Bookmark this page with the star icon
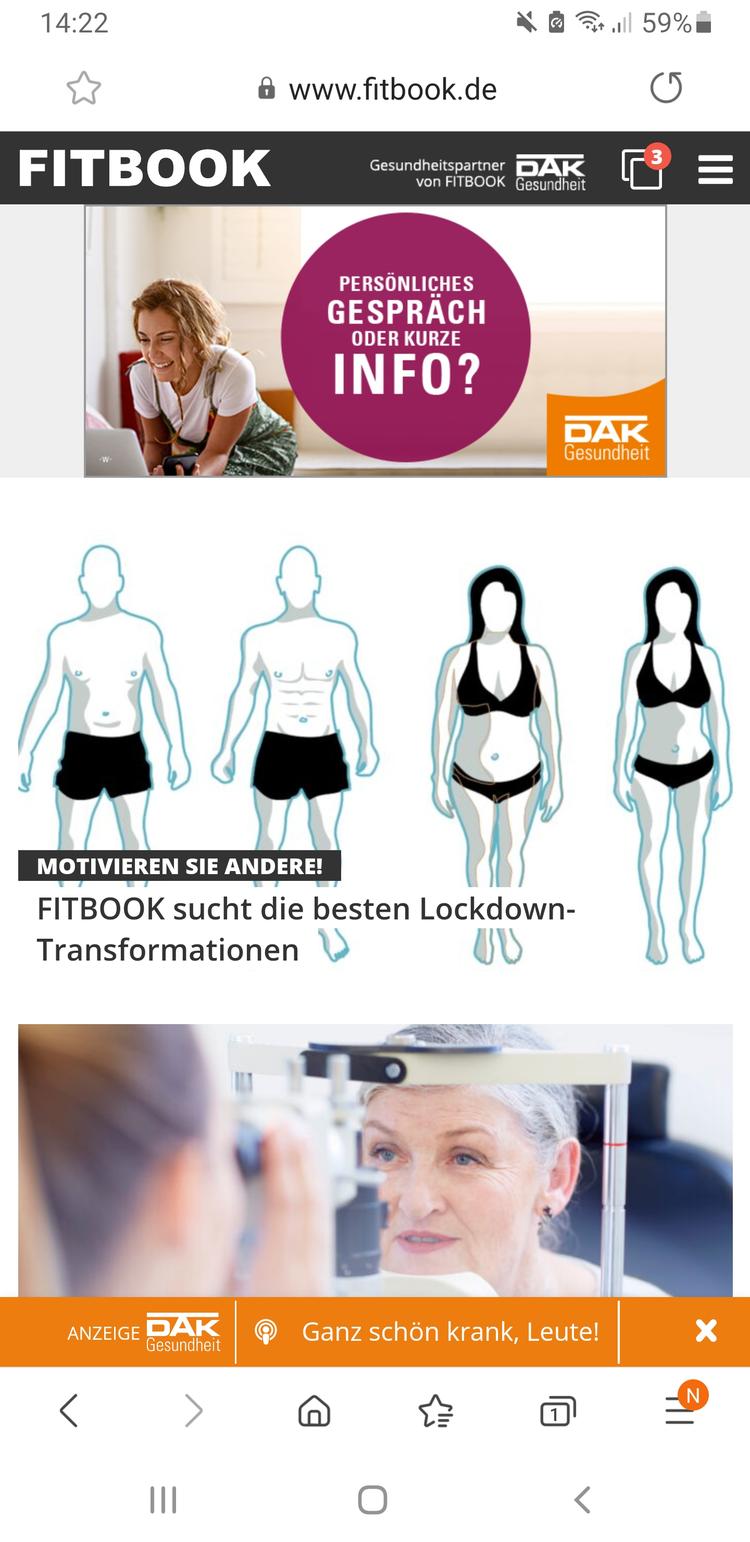The width and height of the screenshot is (750, 1542). pos(84,89)
